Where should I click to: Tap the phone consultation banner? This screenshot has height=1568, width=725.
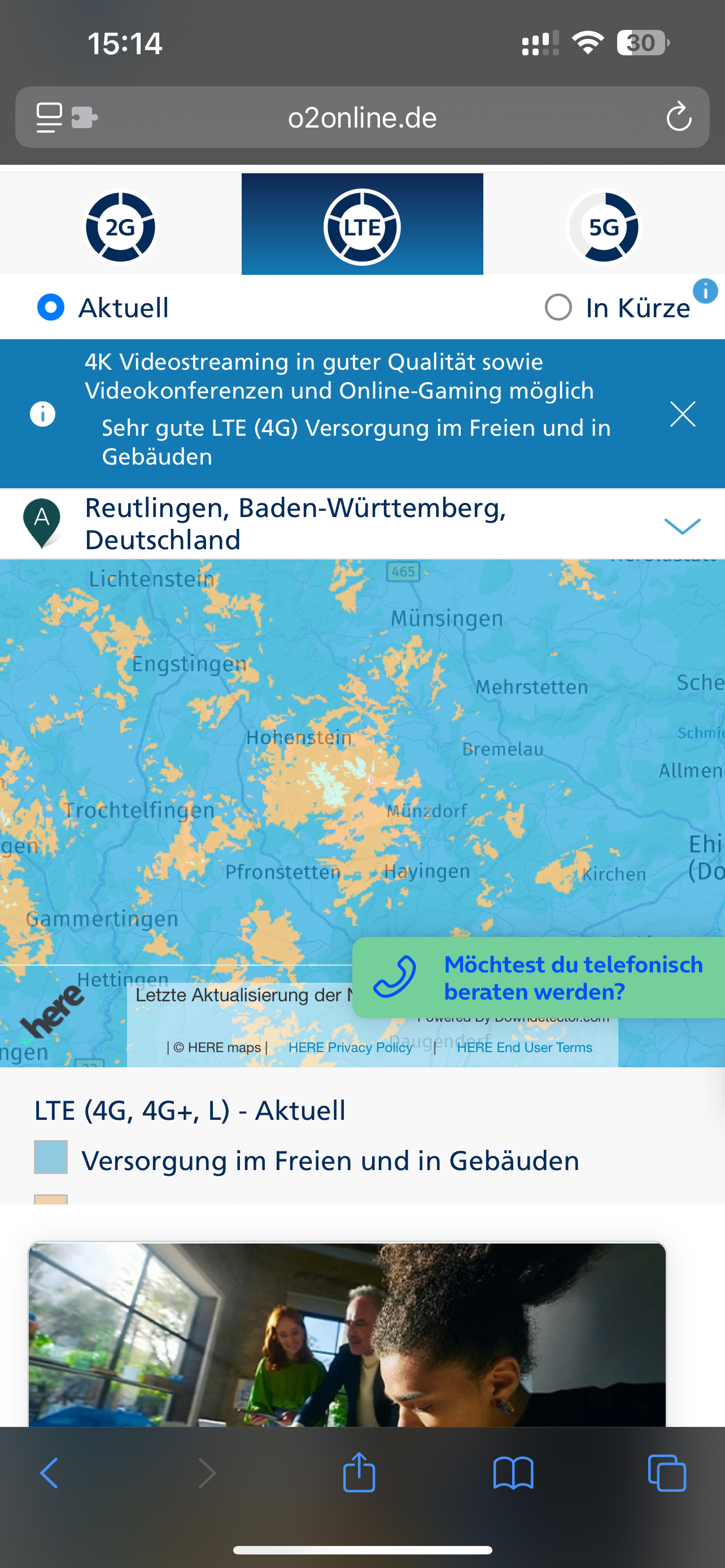point(538,978)
